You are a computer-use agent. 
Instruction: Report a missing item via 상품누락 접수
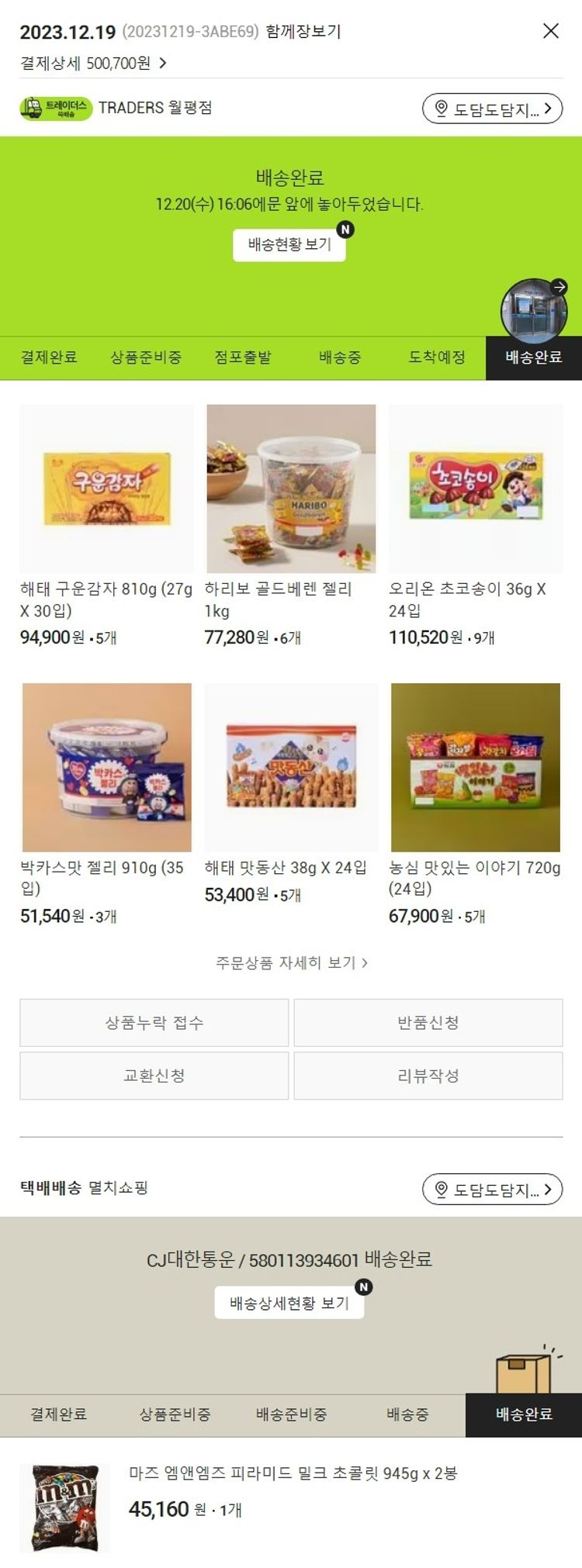tap(154, 1023)
